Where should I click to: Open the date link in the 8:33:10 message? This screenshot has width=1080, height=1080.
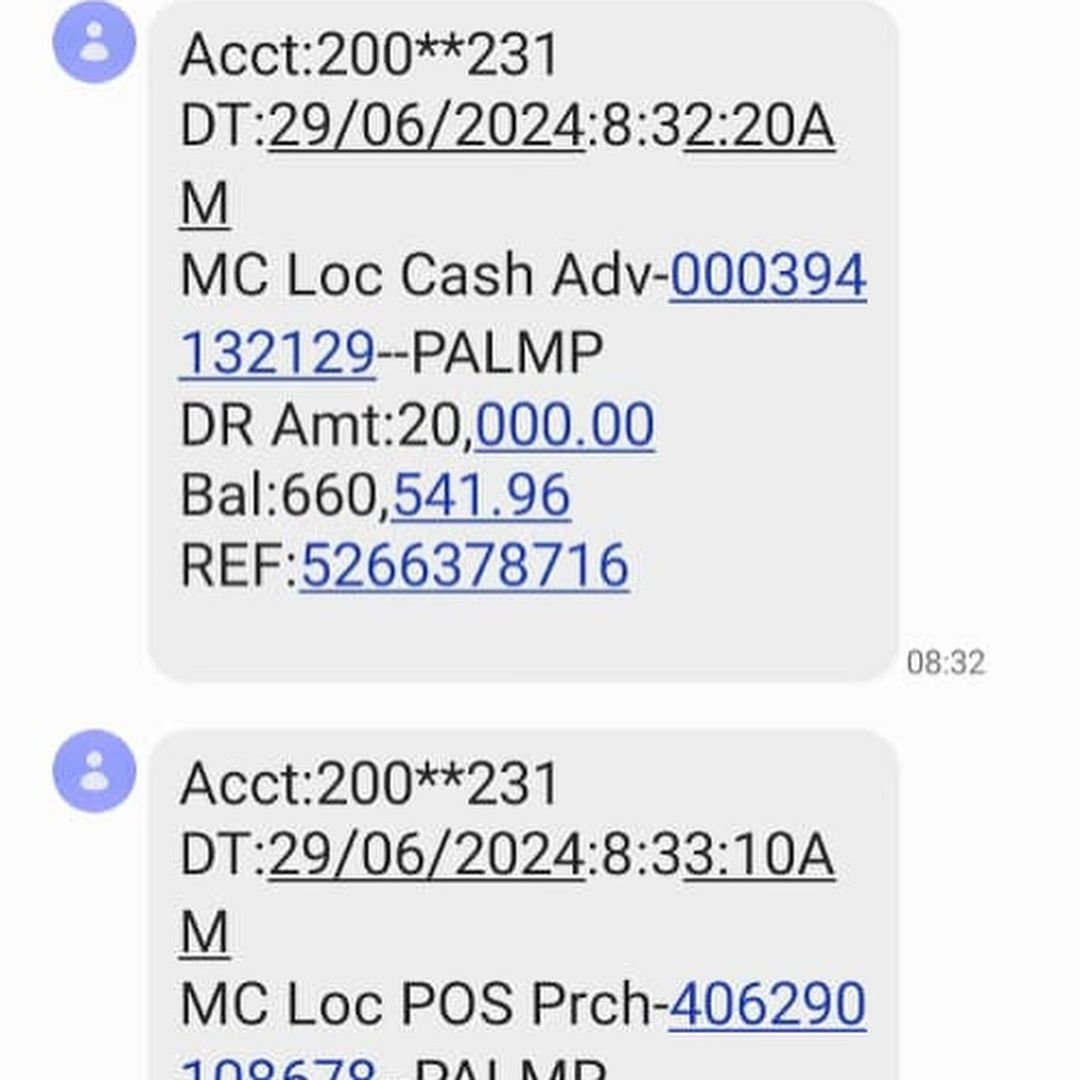(426, 858)
